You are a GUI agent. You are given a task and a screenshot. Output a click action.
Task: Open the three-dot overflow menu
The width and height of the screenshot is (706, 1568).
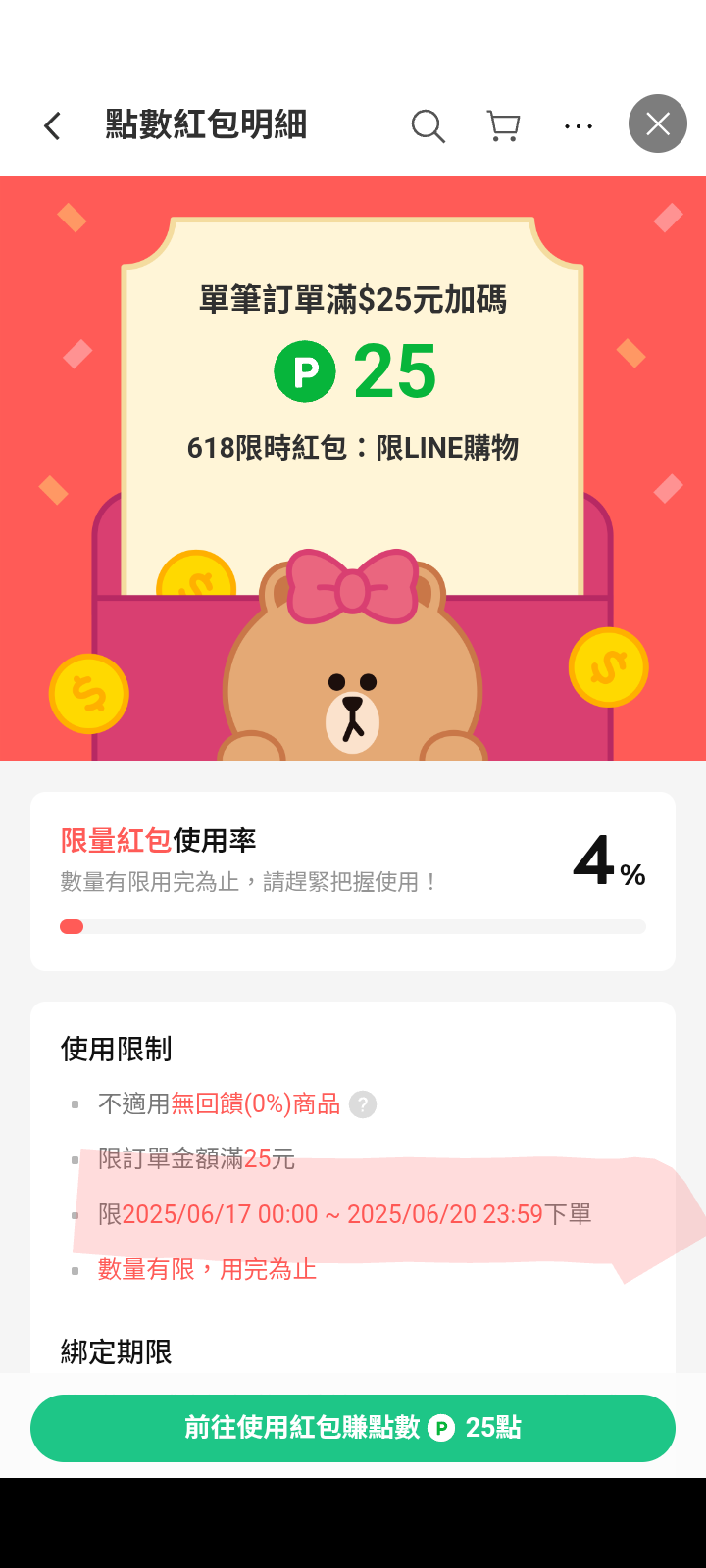click(x=579, y=125)
